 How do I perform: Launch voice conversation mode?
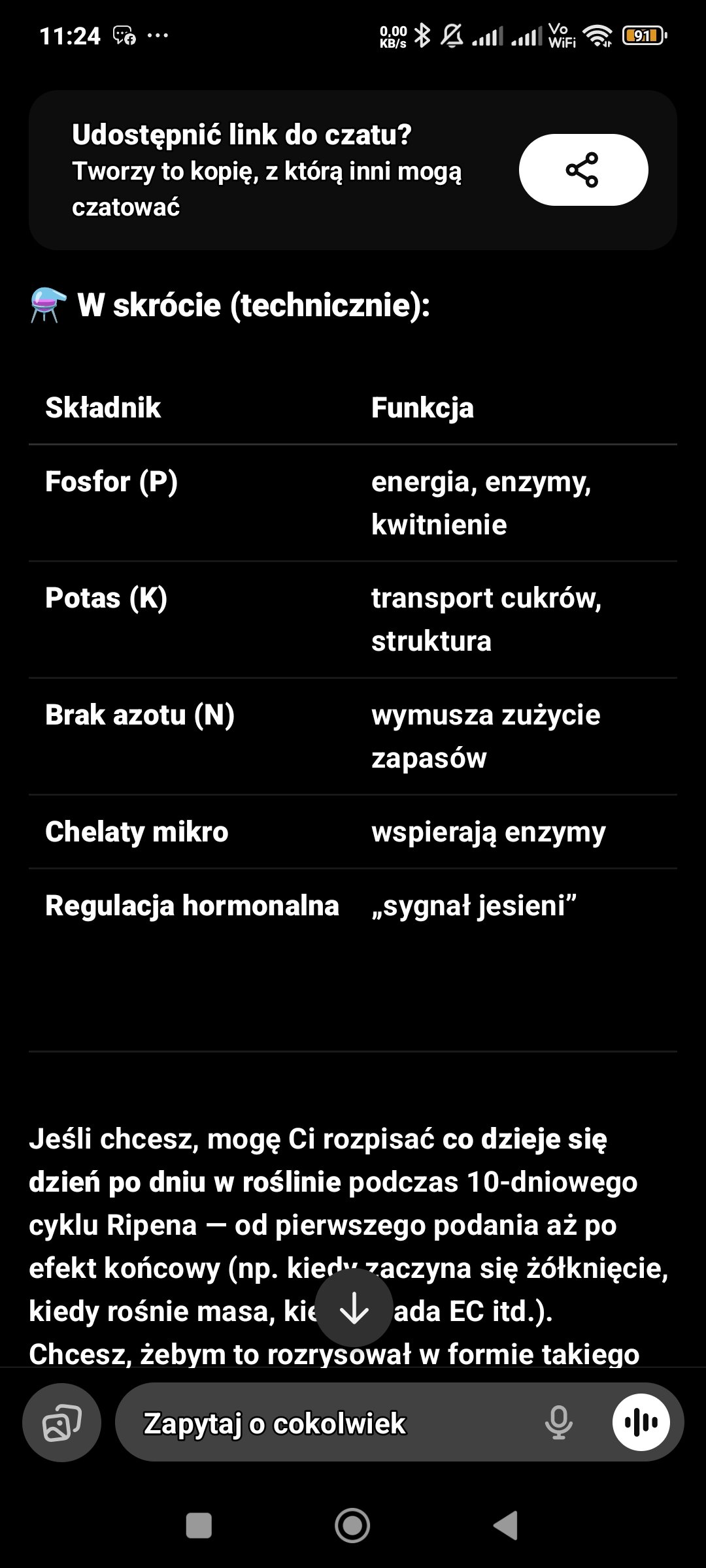(x=641, y=1422)
